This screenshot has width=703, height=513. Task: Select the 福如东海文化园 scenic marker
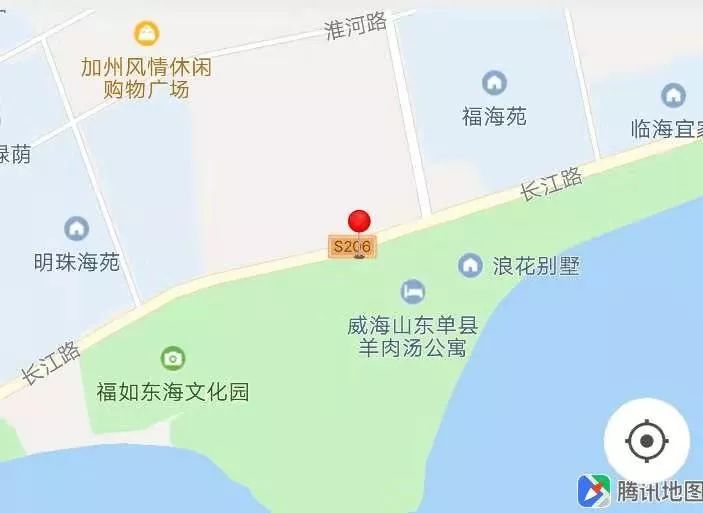173,358
